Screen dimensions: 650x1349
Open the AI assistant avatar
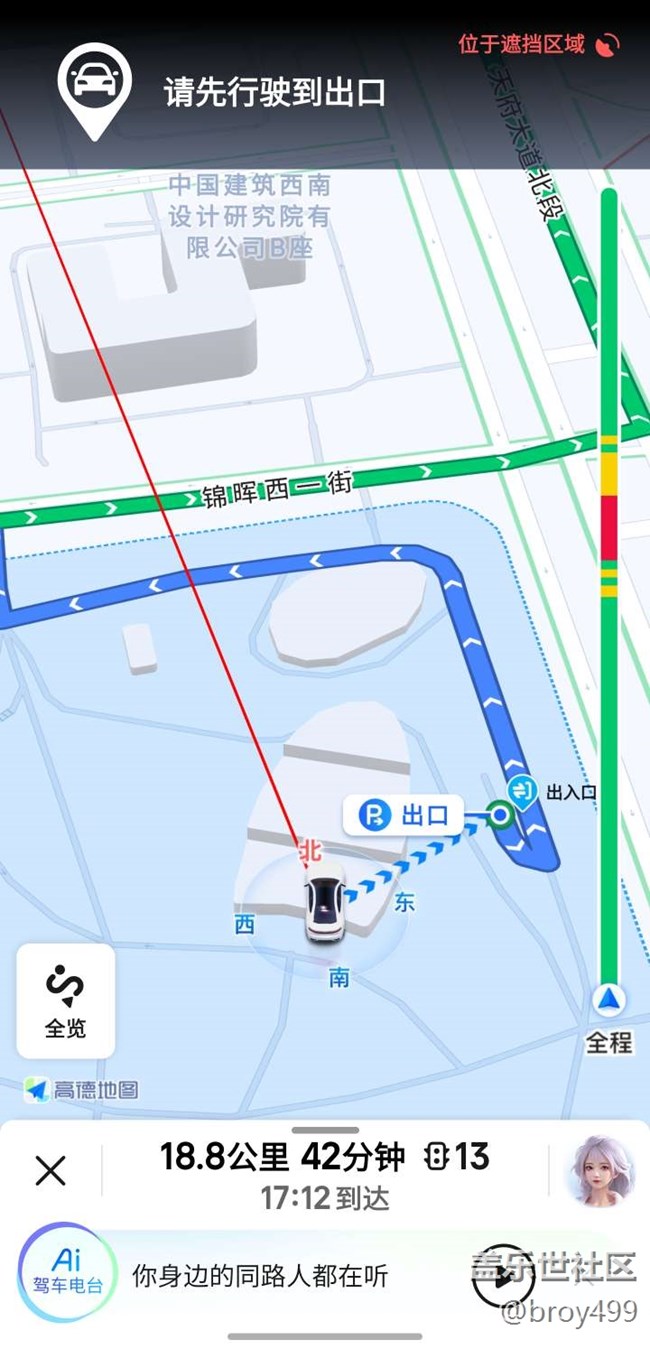coord(600,1170)
